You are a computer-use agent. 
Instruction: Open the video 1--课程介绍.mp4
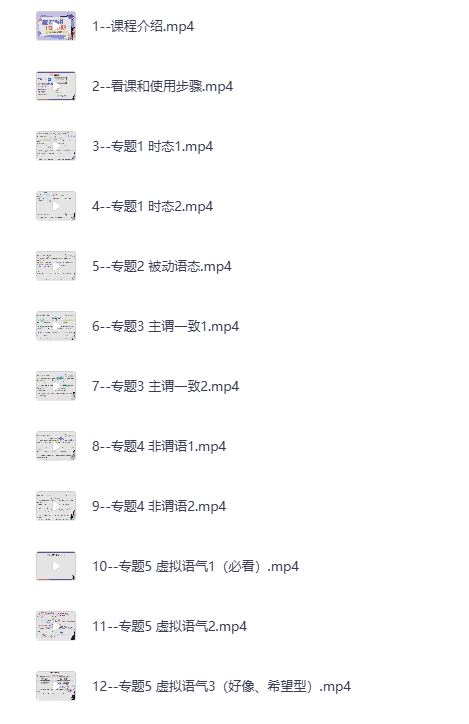coord(143,26)
